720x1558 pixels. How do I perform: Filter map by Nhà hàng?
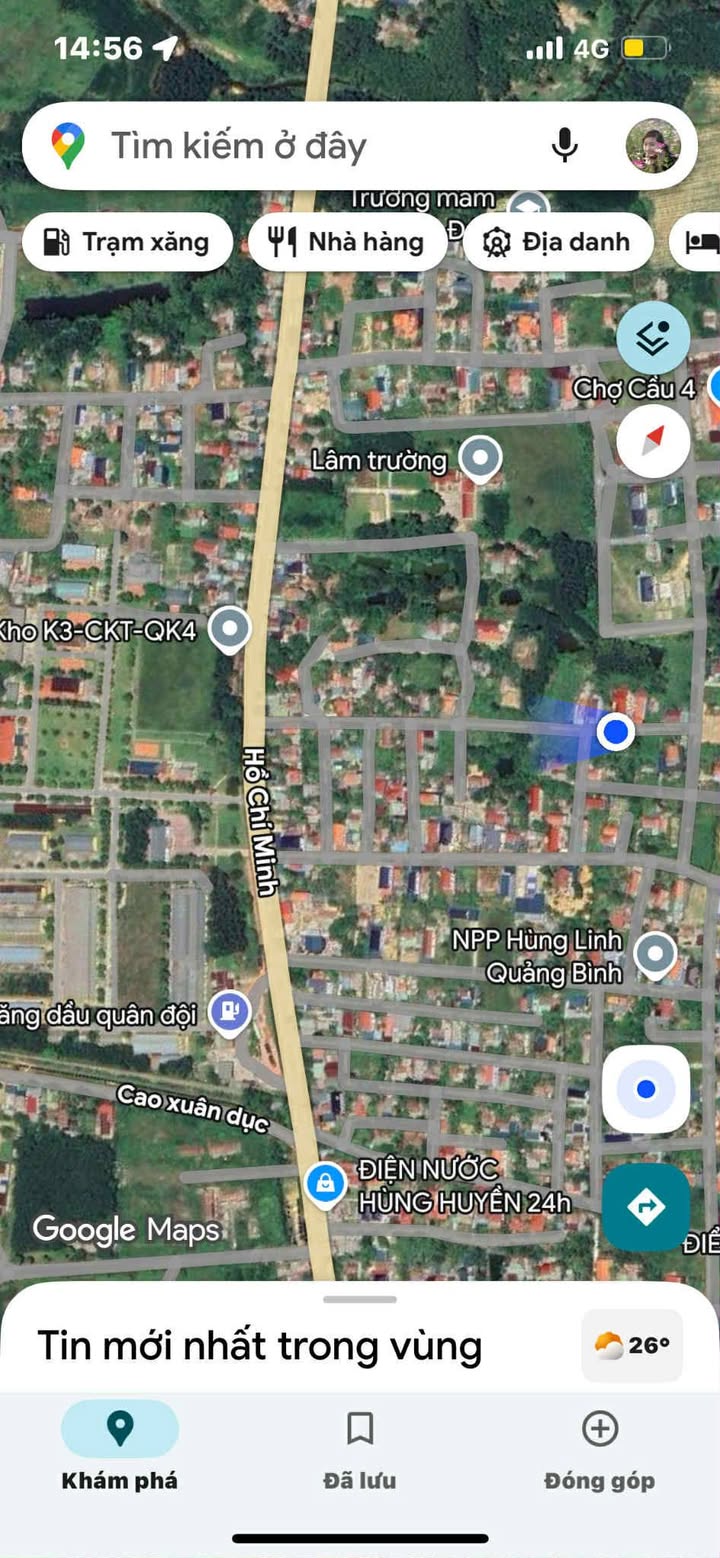pyautogui.click(x=347, y=242)
